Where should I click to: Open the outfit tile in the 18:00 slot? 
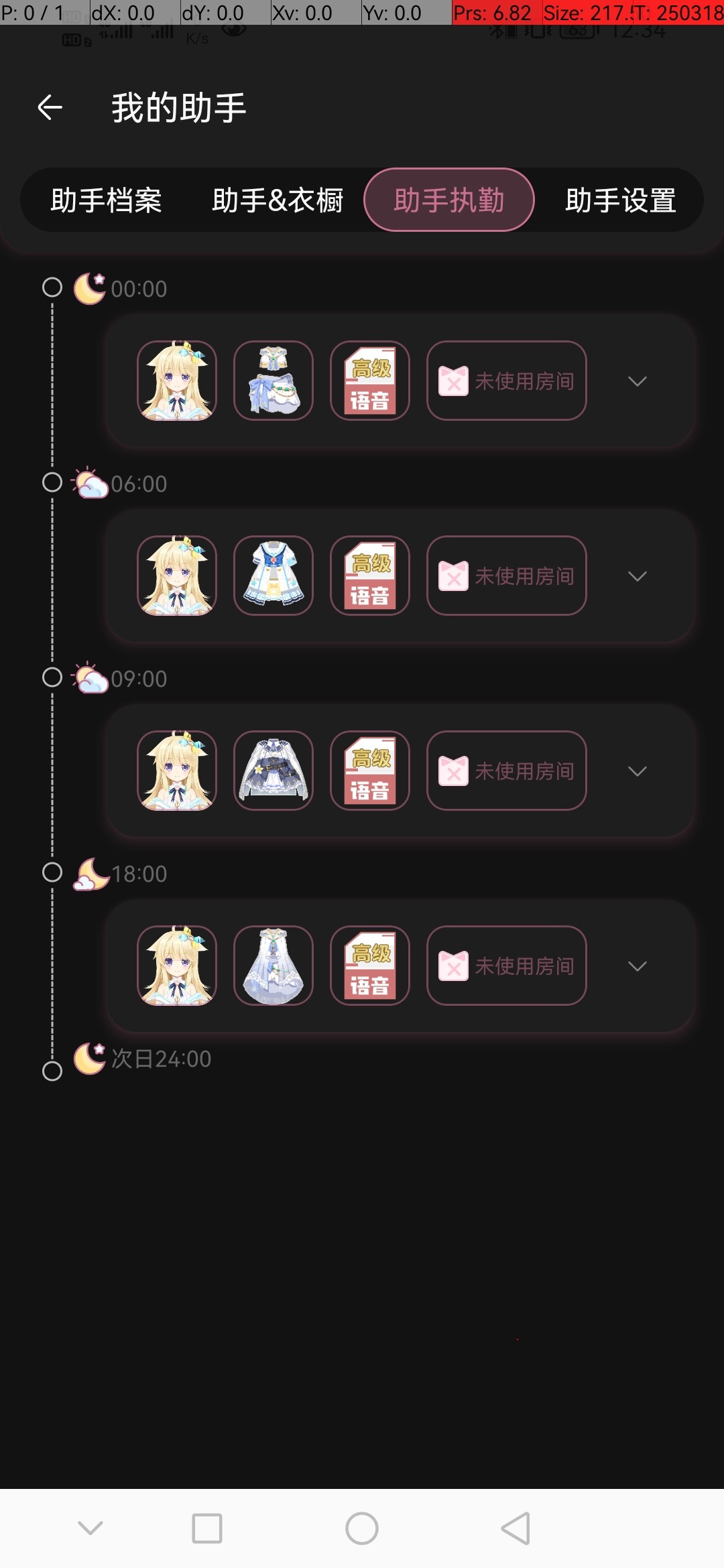coord(274,966)
